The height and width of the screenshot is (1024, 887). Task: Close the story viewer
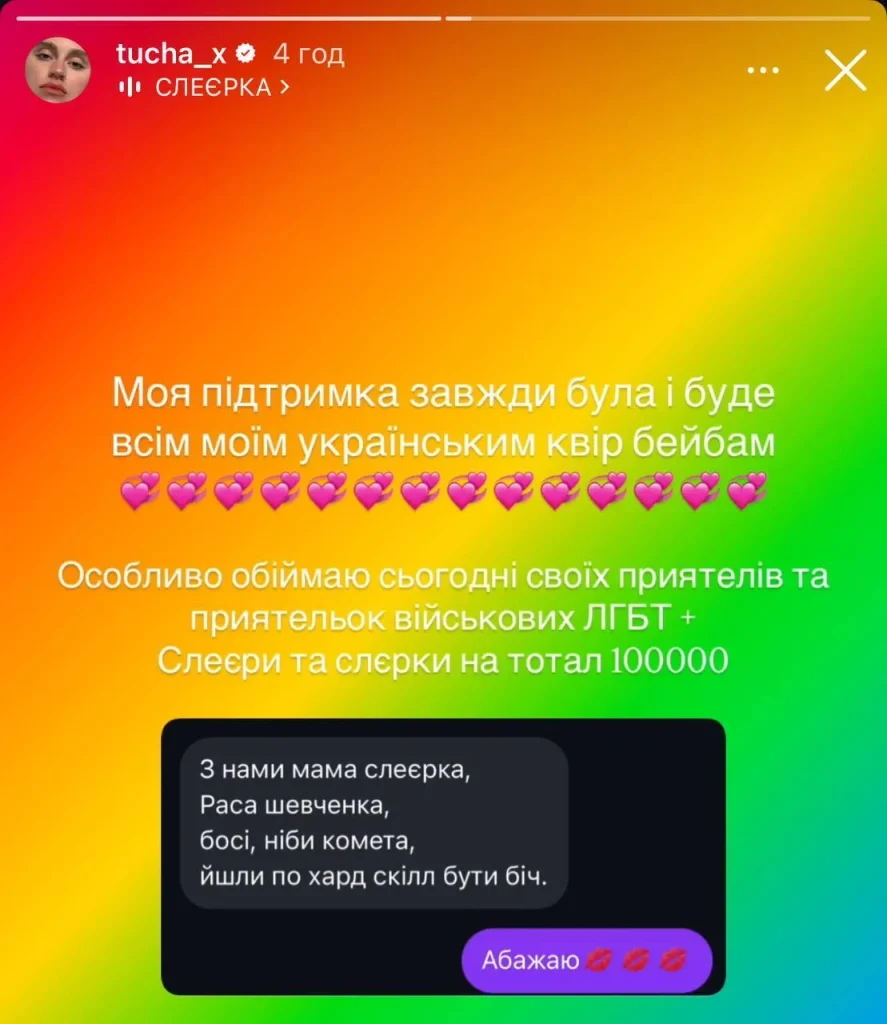tap(845, 71)
